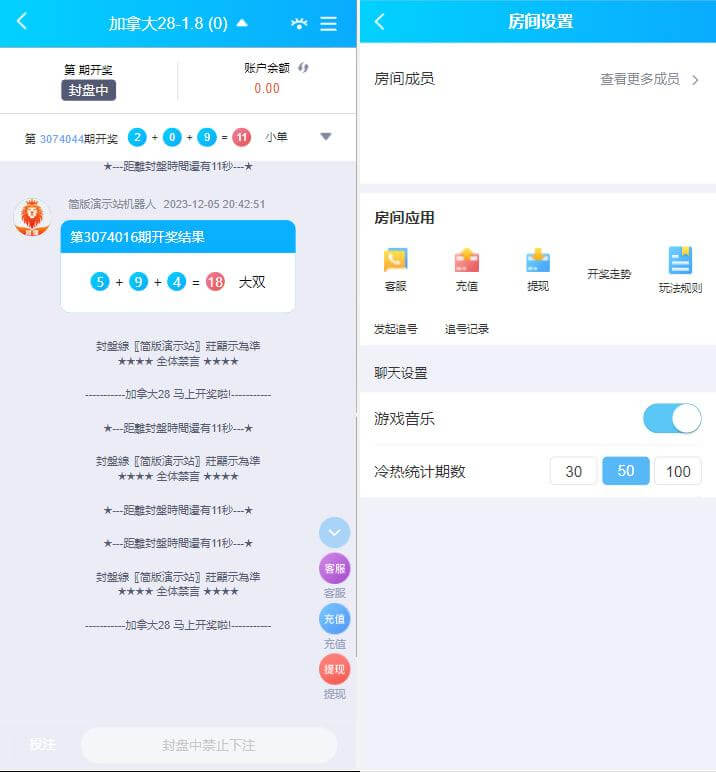Screen dimensions: 716x772
Task: Refresh the 账户余额 balance
Action: tap(303, 68)
